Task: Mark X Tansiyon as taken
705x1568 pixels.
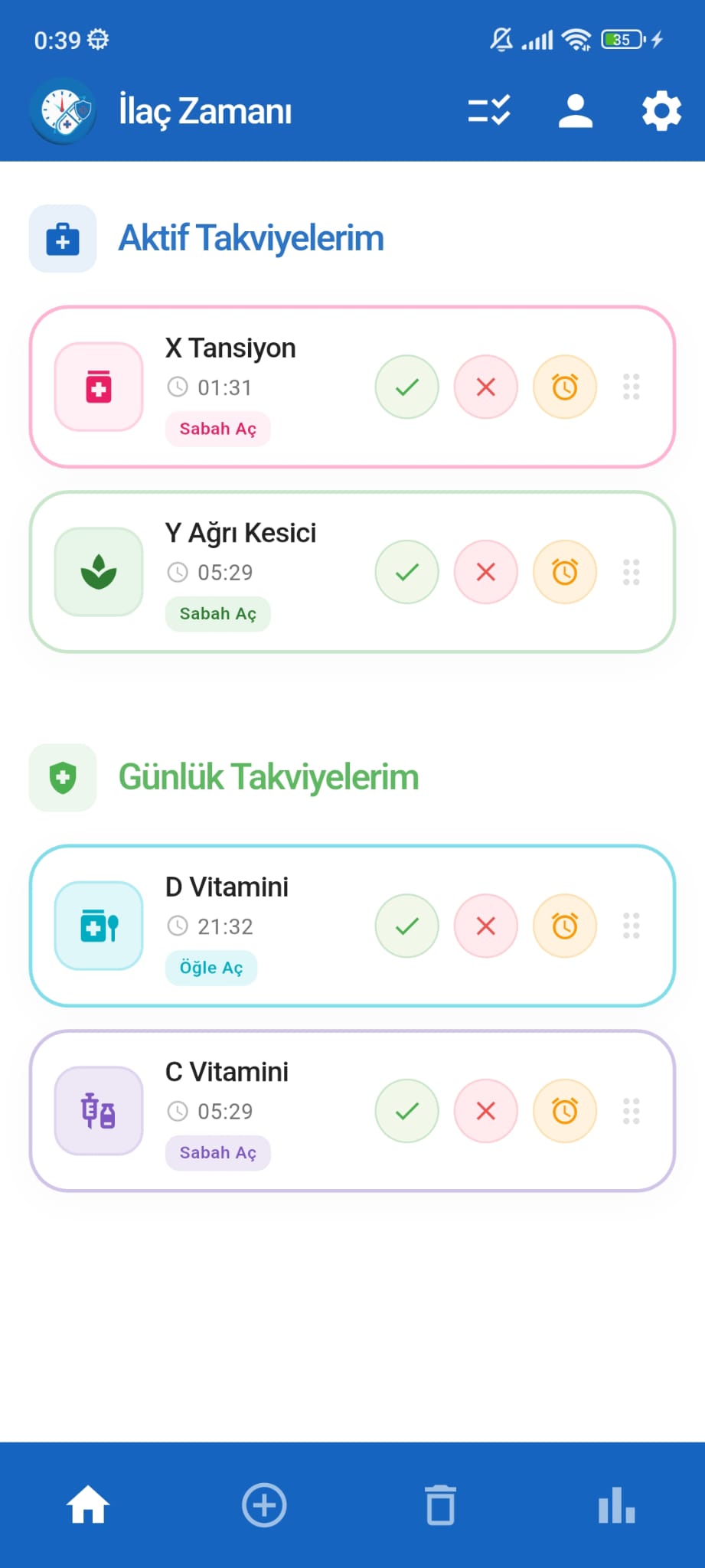Action: click(x=407, y=387)
